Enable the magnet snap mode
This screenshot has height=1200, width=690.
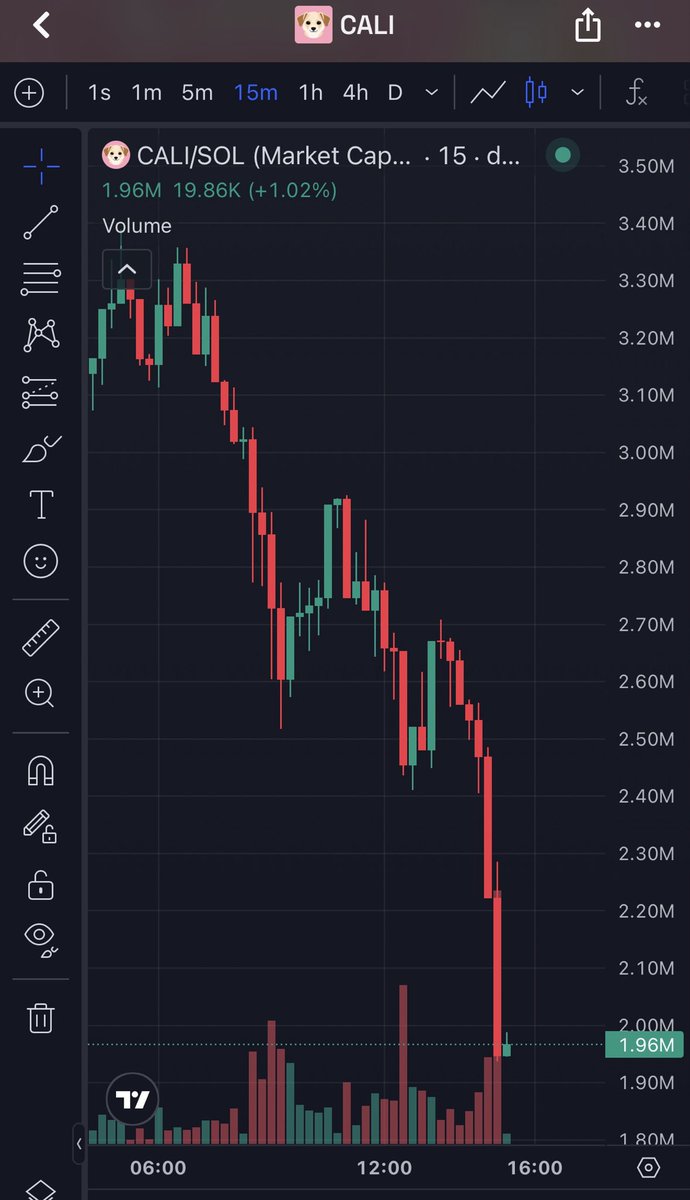[41, 771]
